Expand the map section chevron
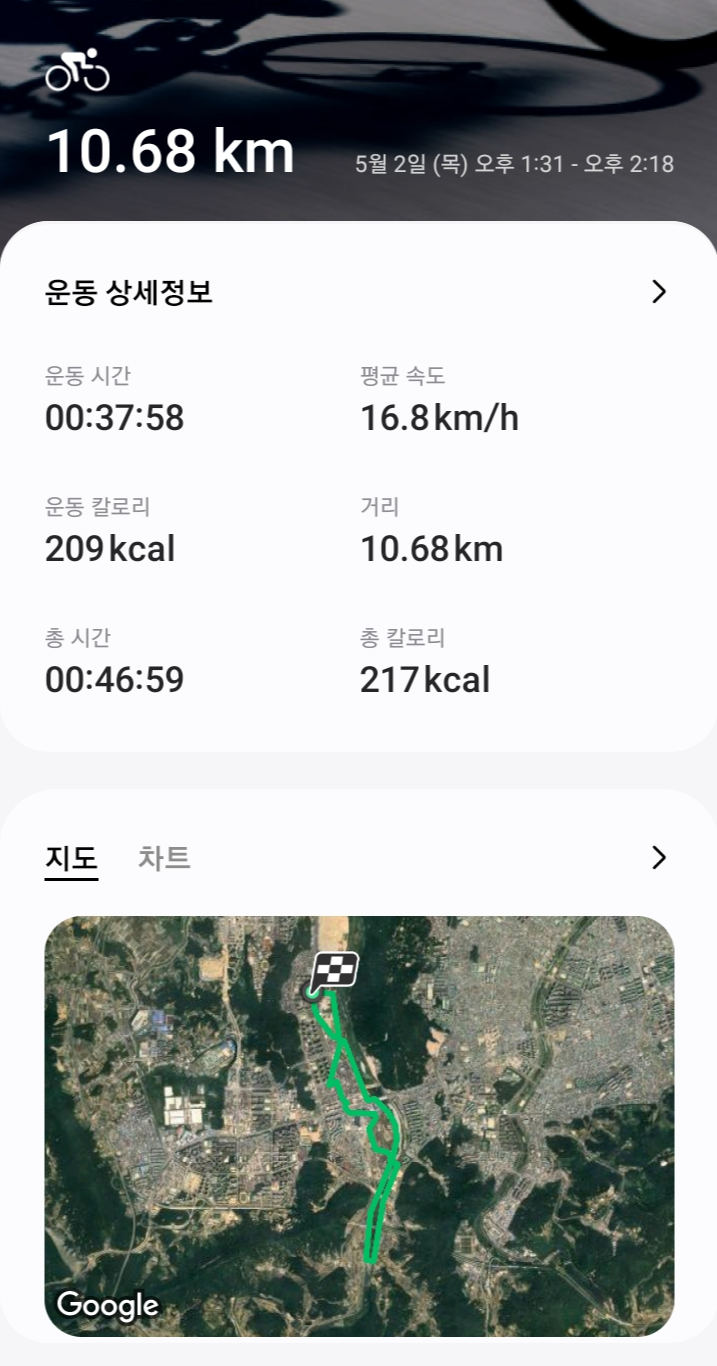This screenshot has width=717, height=1366. [658, 858]
